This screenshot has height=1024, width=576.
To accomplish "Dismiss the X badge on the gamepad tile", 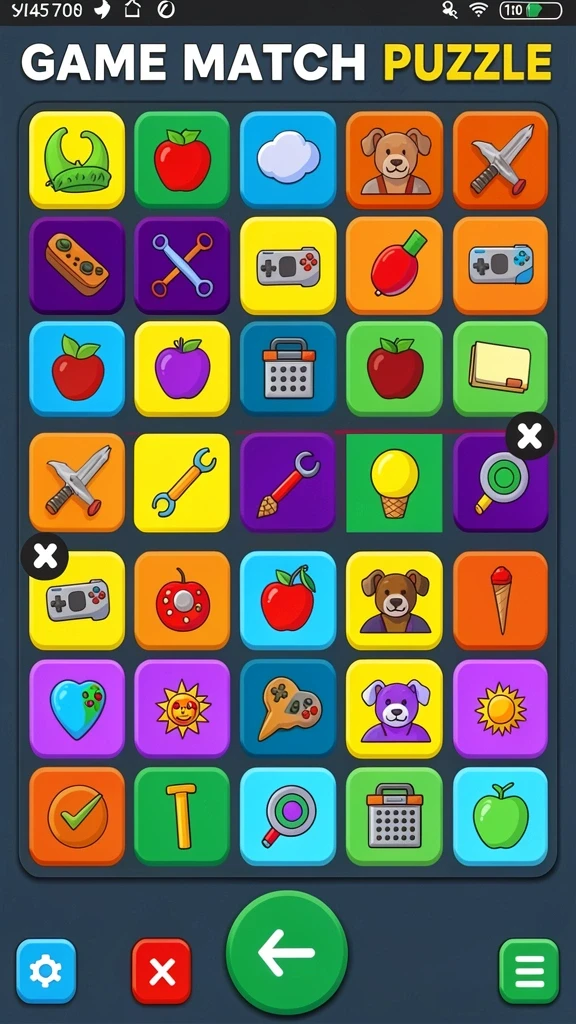I will click(x=44, y=556).
